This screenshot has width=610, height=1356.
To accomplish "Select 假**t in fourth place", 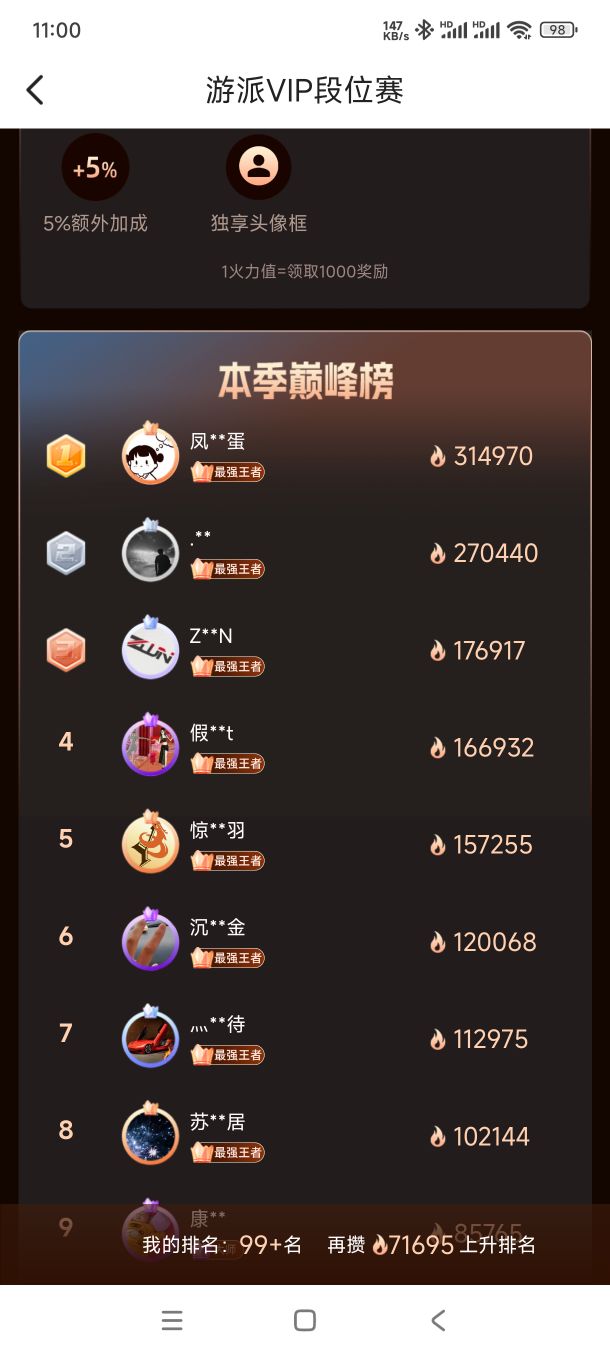I will (x=305, y=747).
